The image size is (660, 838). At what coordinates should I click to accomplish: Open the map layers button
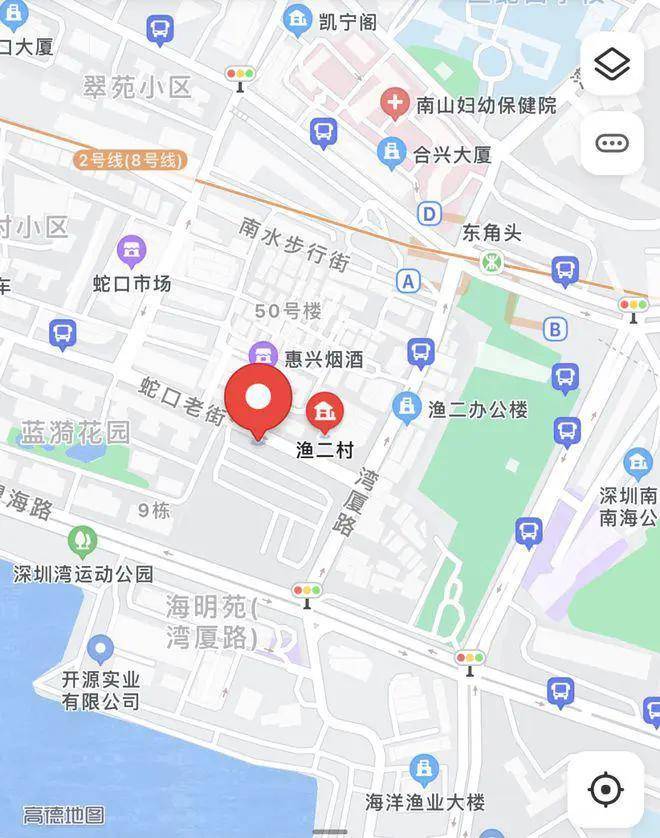click(x=611, y=65)
